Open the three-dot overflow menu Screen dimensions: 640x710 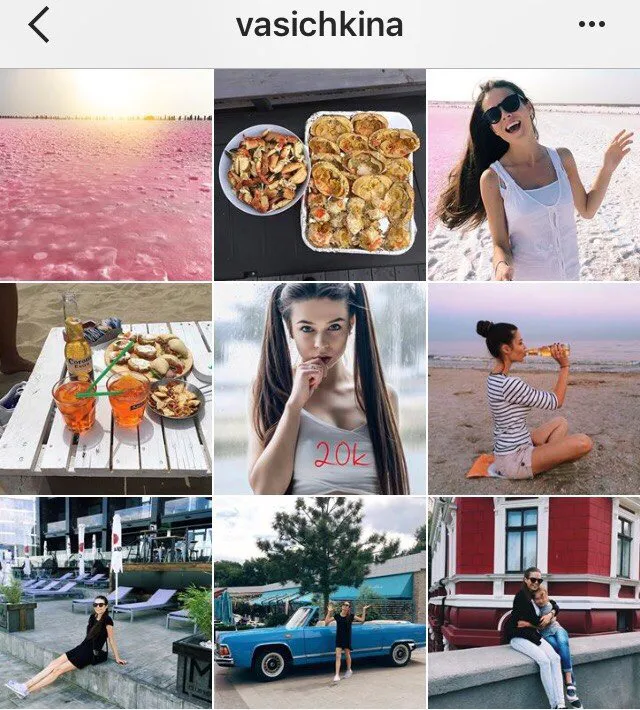point(592,25)
